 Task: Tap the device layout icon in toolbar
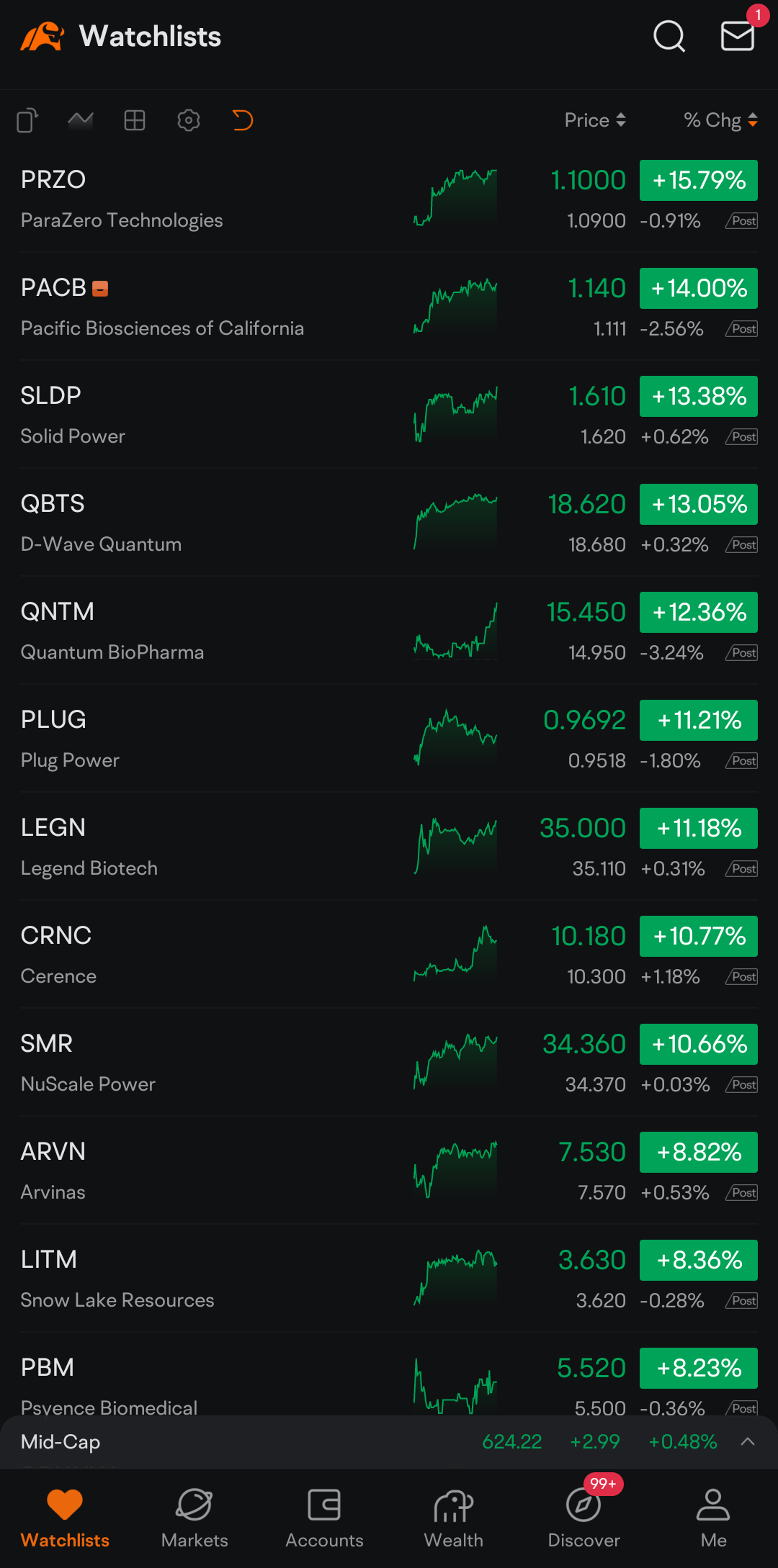click(x=27, y=120)
